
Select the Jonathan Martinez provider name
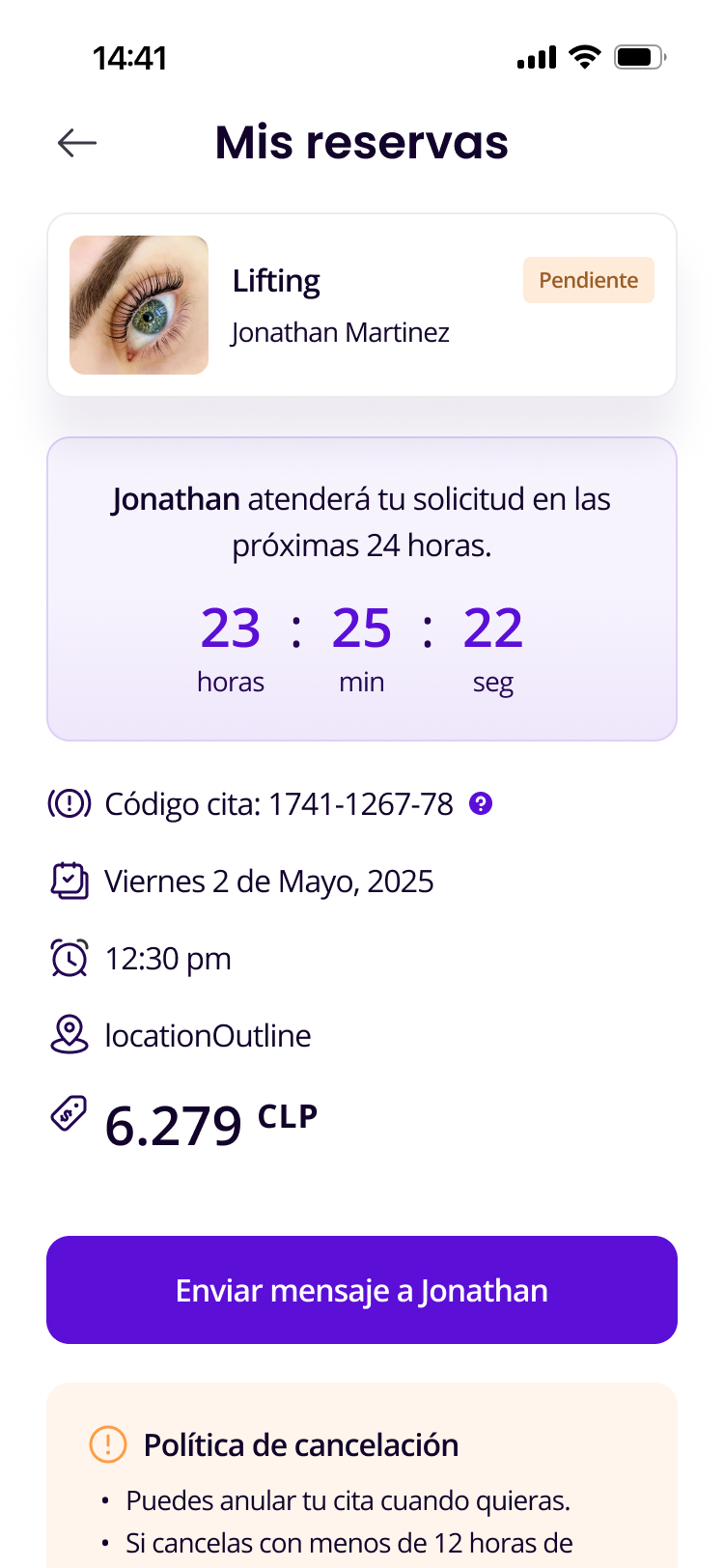coord(341,332)
